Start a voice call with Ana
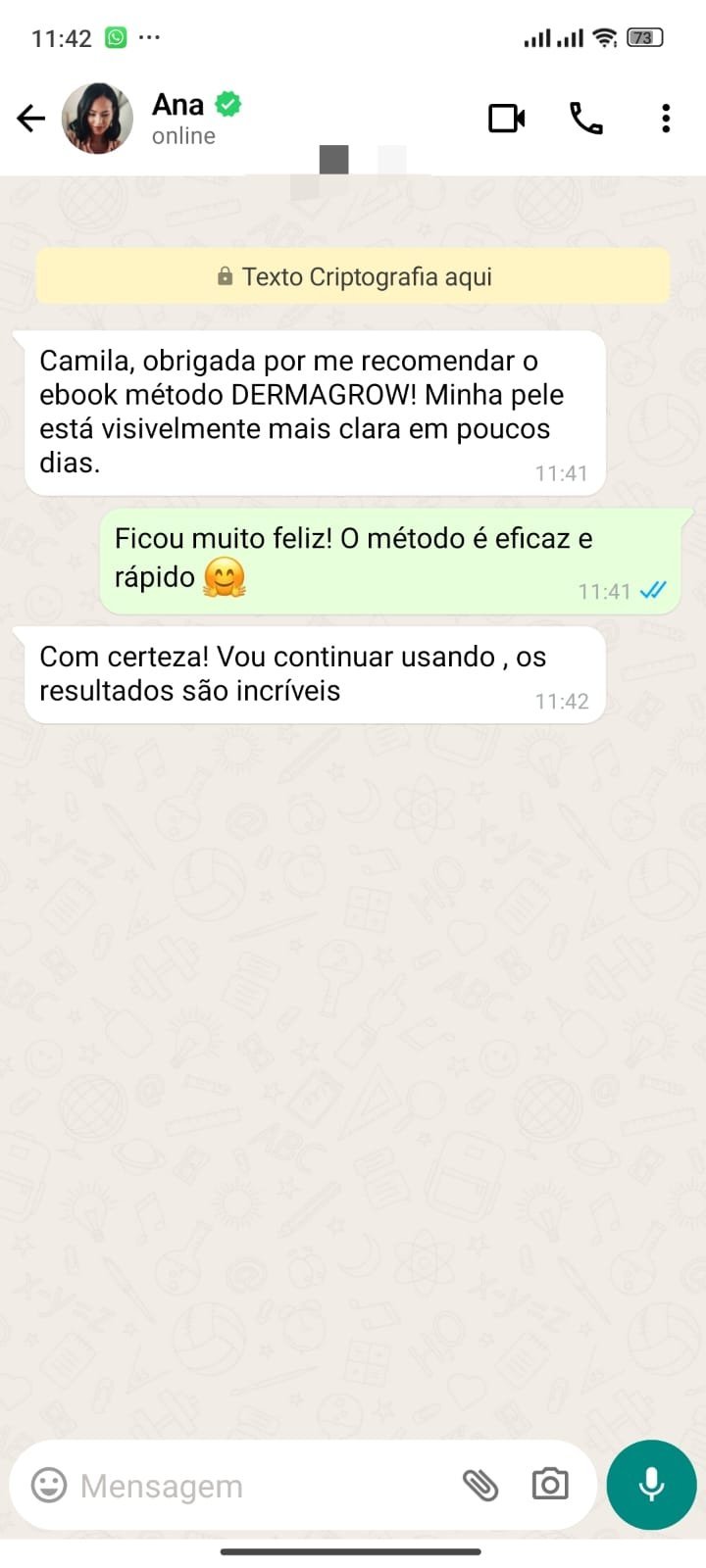Viewport: 706px width, 1568px height. [585, 118]
